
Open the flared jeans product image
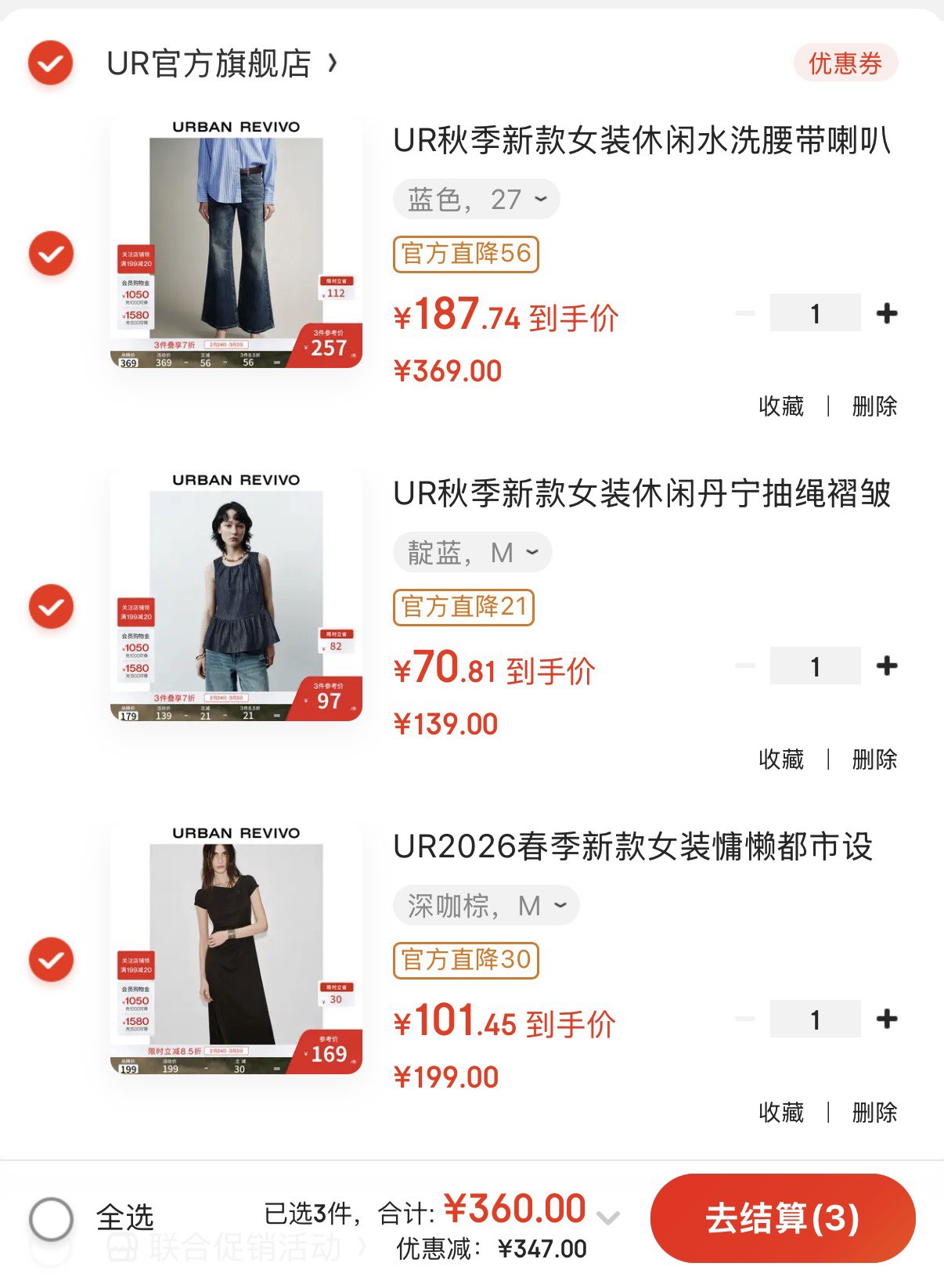pos(236,243)
